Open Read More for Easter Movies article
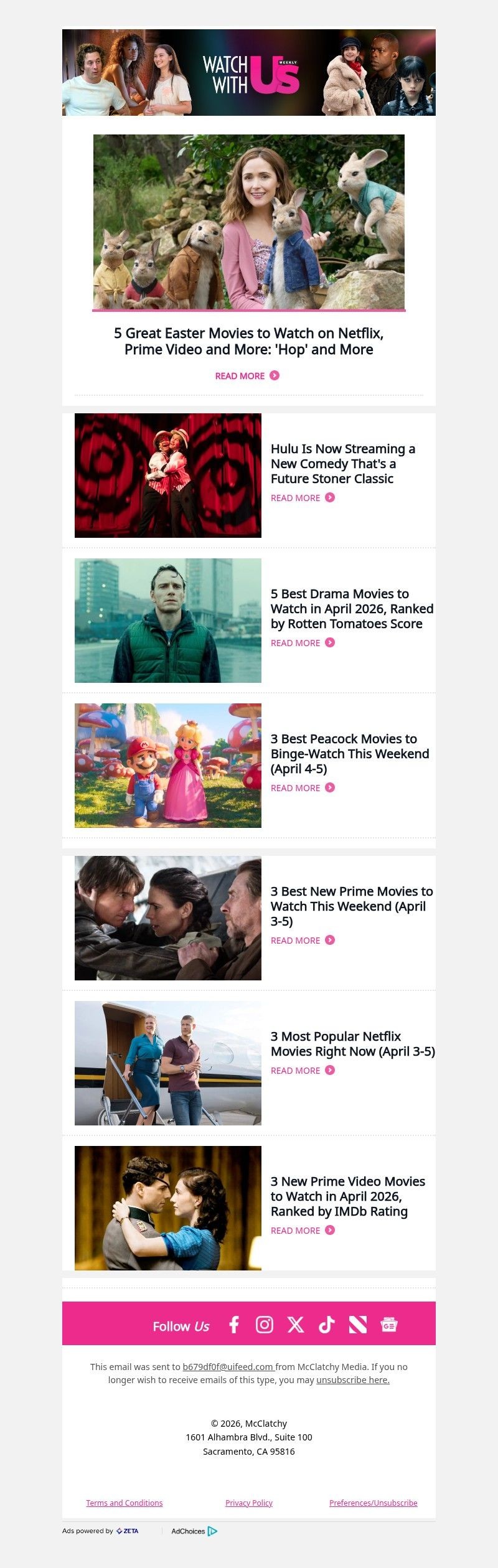 (x=247, y=376)
